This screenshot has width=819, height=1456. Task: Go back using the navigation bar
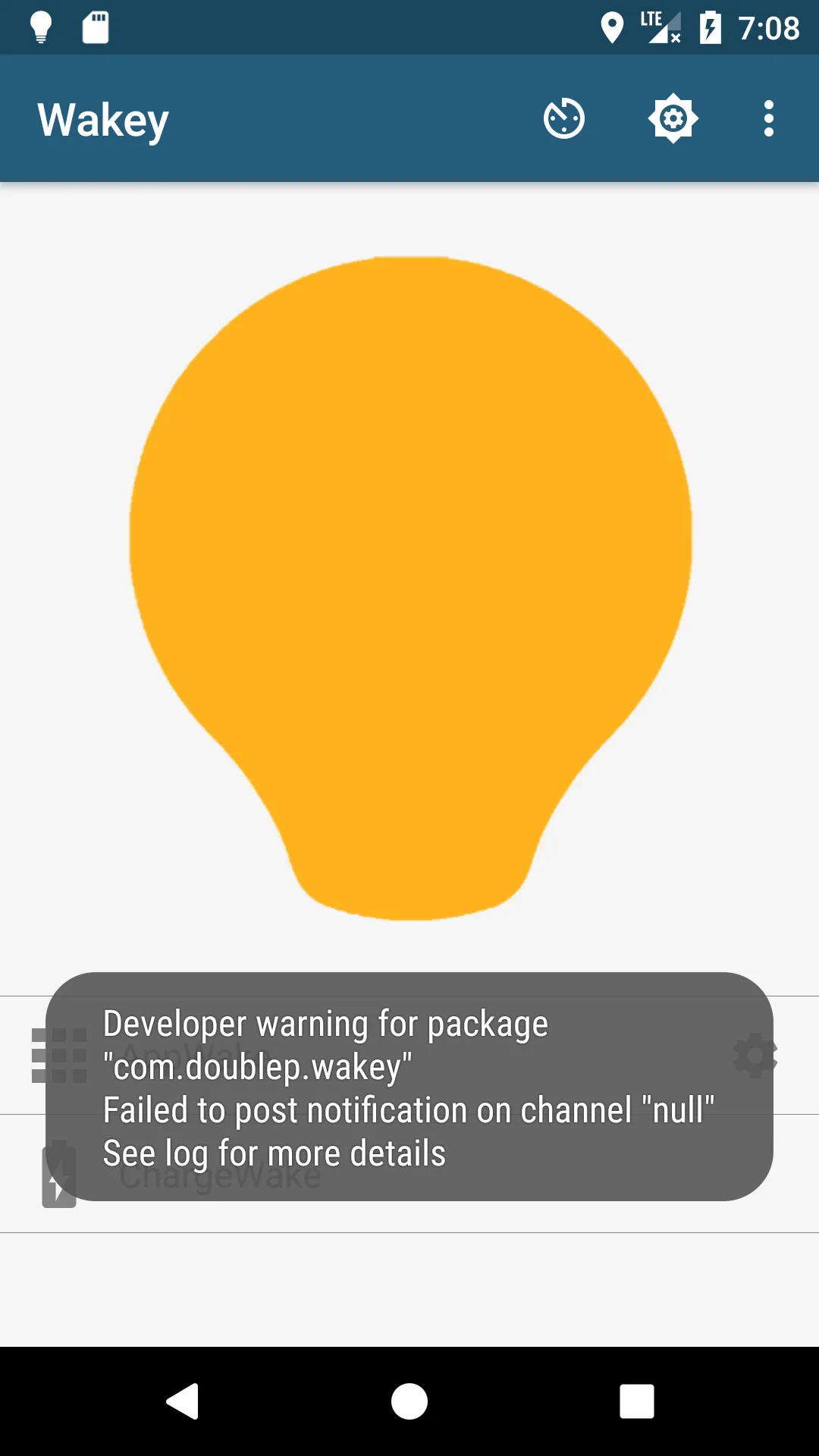pos(183,1401)
